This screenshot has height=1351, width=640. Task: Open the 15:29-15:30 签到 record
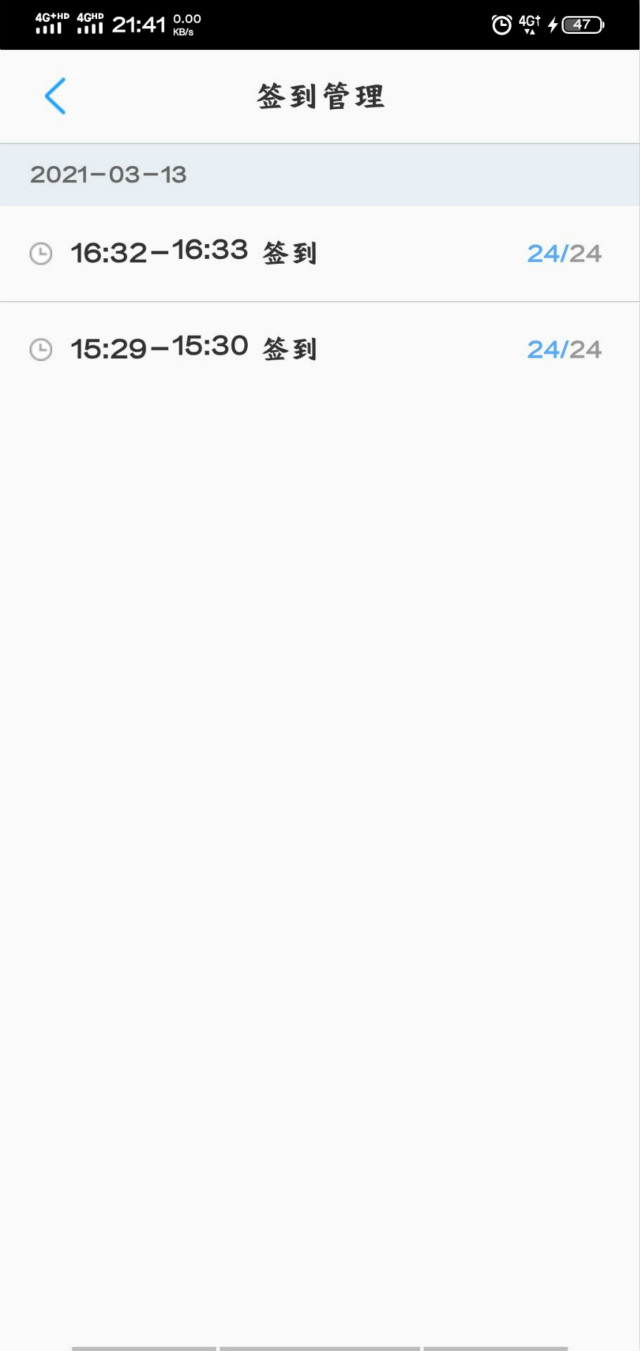click(x=318, y=349)
